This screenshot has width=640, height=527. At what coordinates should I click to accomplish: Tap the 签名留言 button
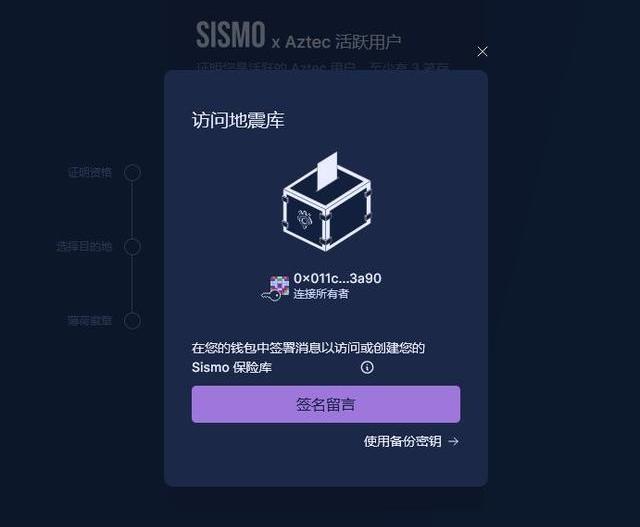click(x=326, y=404)
